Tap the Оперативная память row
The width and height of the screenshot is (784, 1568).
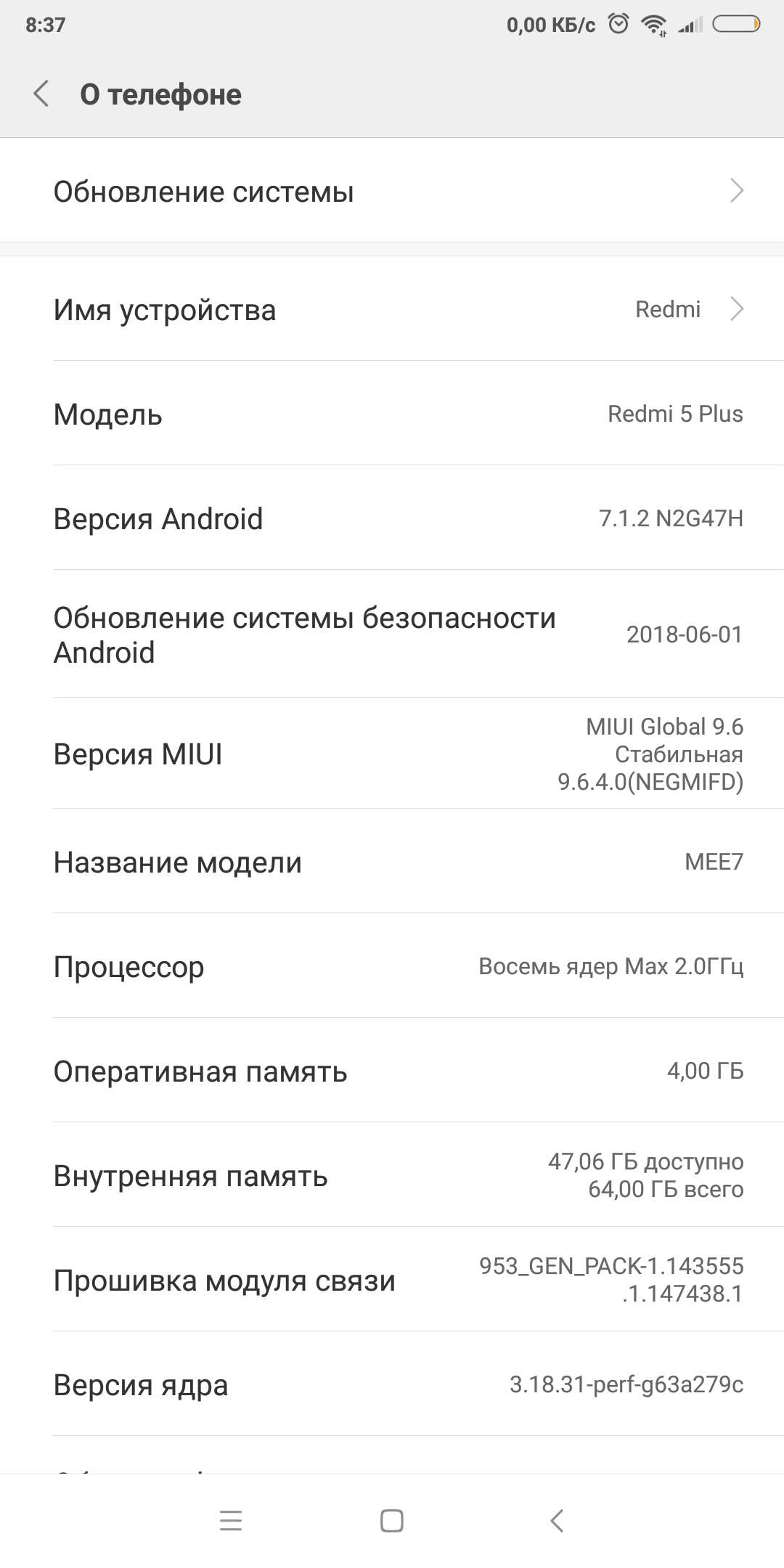click(x=392, y=1071)
